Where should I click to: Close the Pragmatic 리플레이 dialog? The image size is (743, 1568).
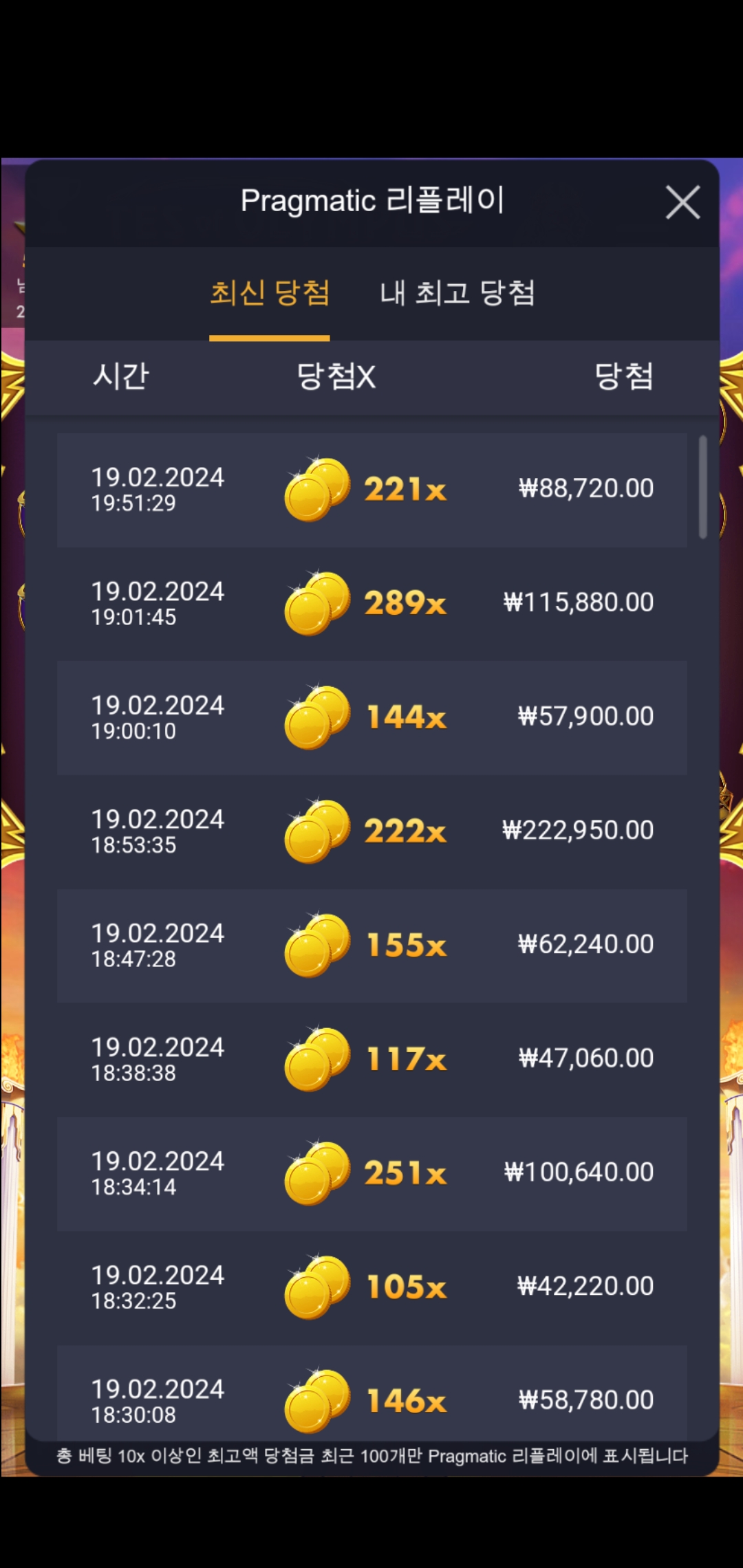(682, 202)
